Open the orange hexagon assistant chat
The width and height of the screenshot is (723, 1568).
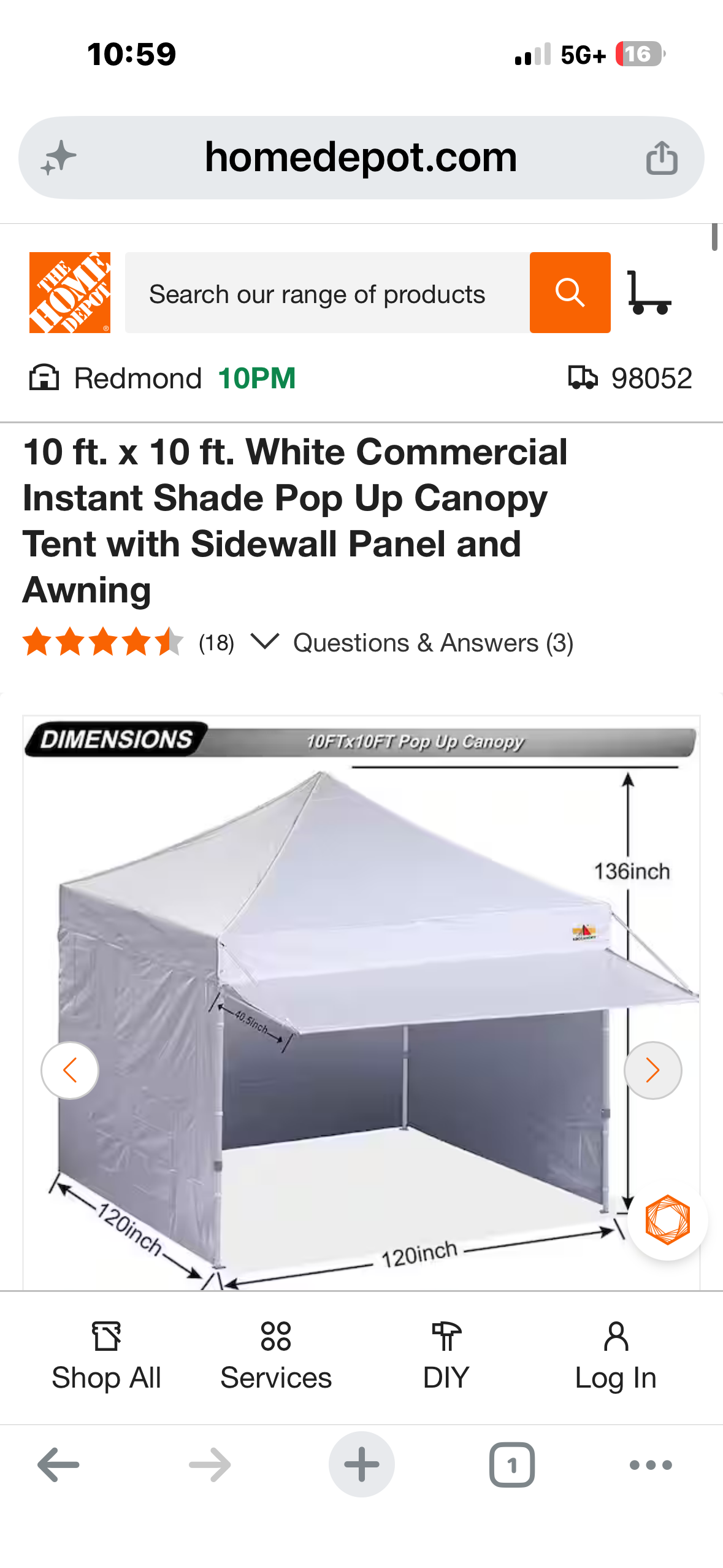667,1220
